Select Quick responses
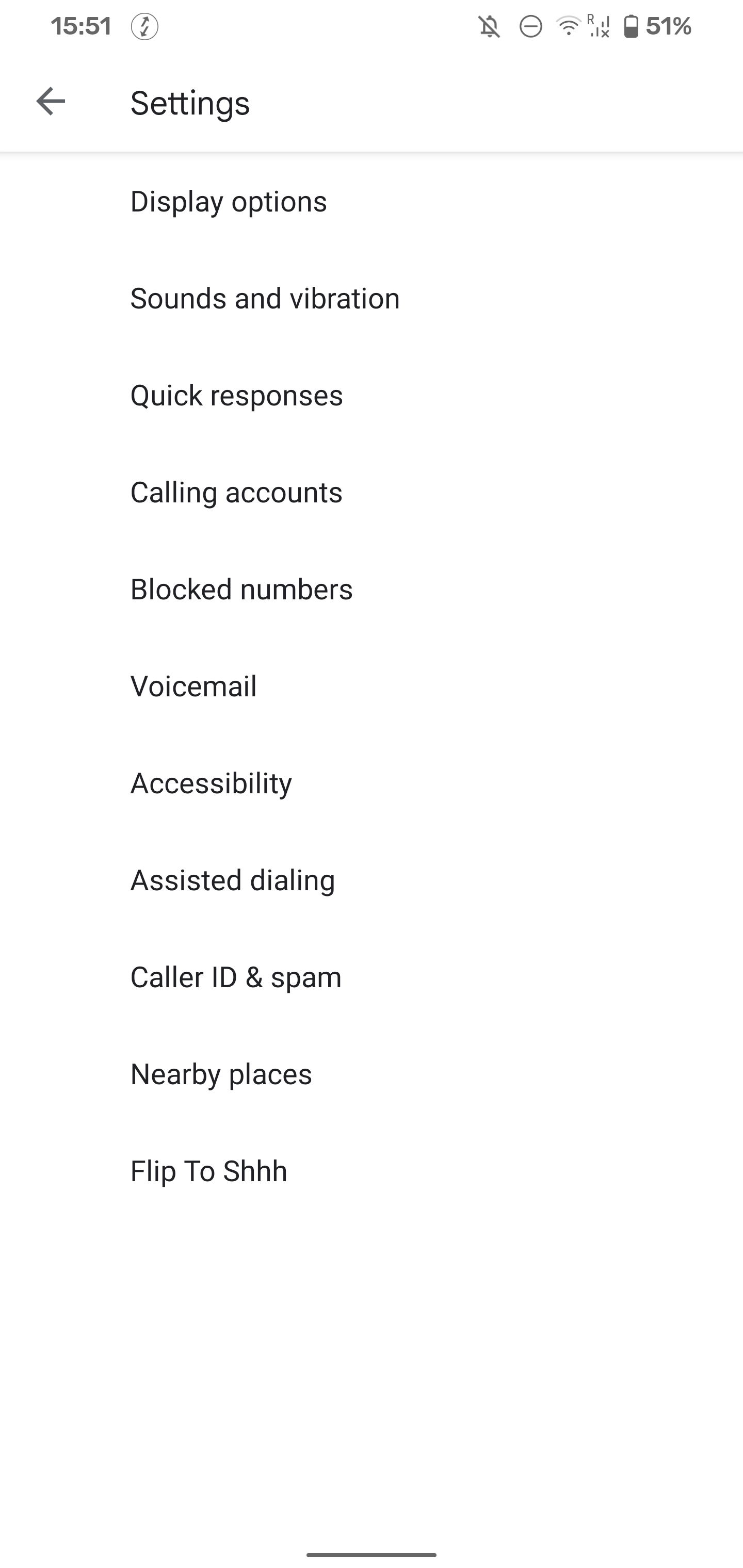Viewport: 743px width, 1568px height. point(236,395)
